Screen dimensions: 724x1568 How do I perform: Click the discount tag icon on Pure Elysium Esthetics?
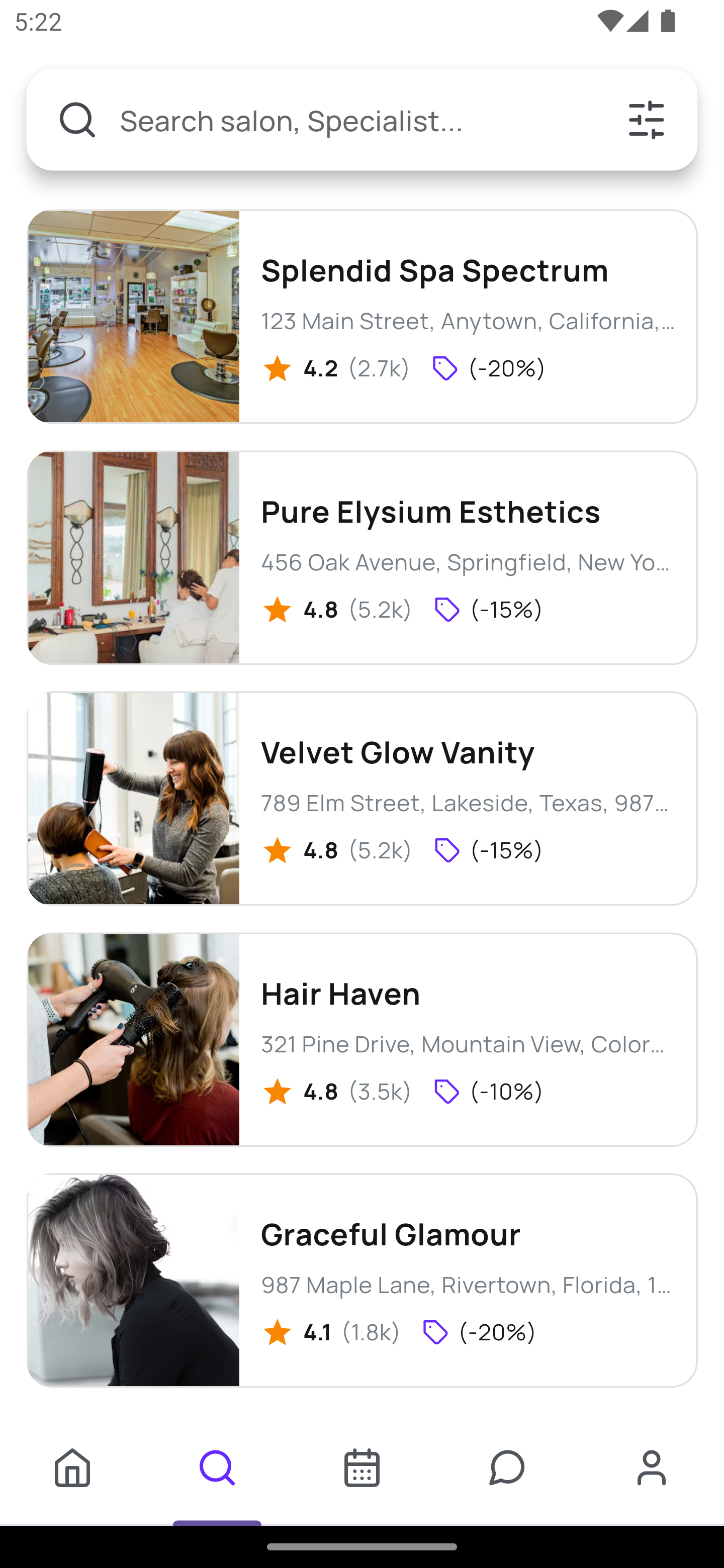click(x=446, y=609)
